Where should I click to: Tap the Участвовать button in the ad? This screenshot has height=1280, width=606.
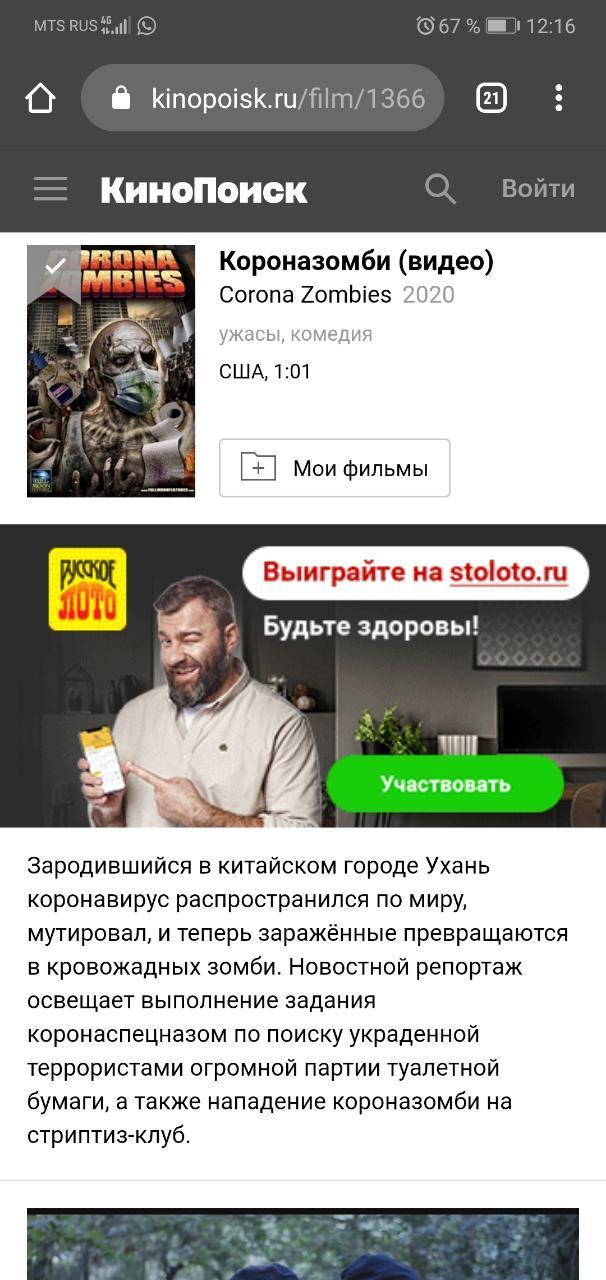point(445,784)
